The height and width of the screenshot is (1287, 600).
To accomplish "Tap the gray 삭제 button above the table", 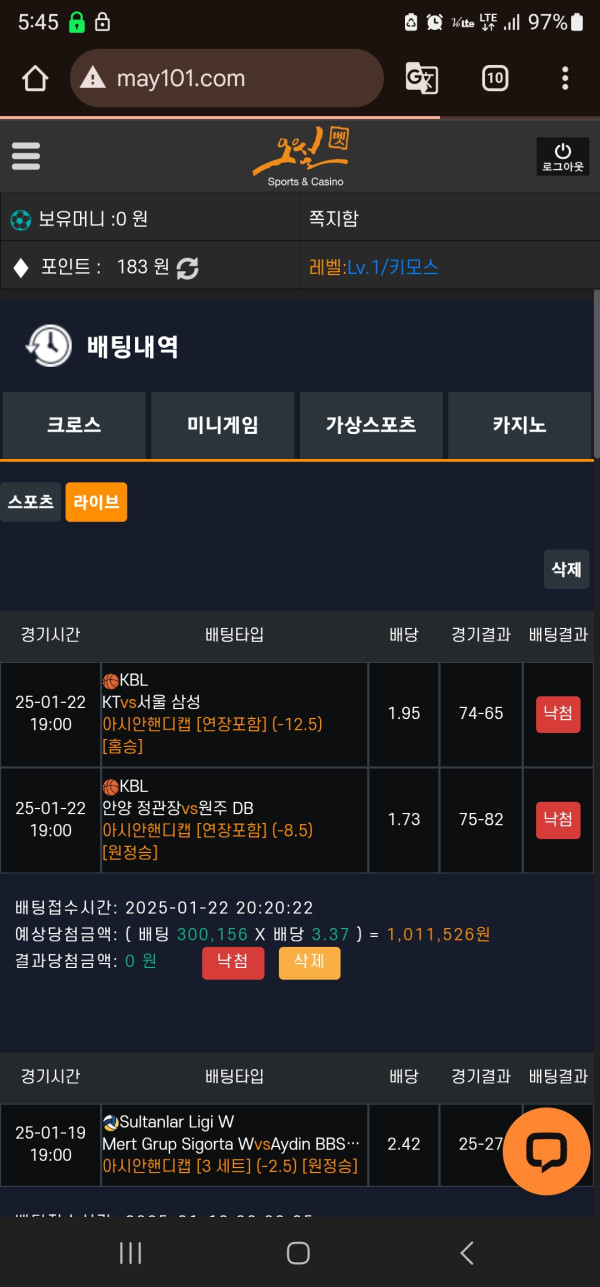I will pyautogui.click(x=566, y=569).
